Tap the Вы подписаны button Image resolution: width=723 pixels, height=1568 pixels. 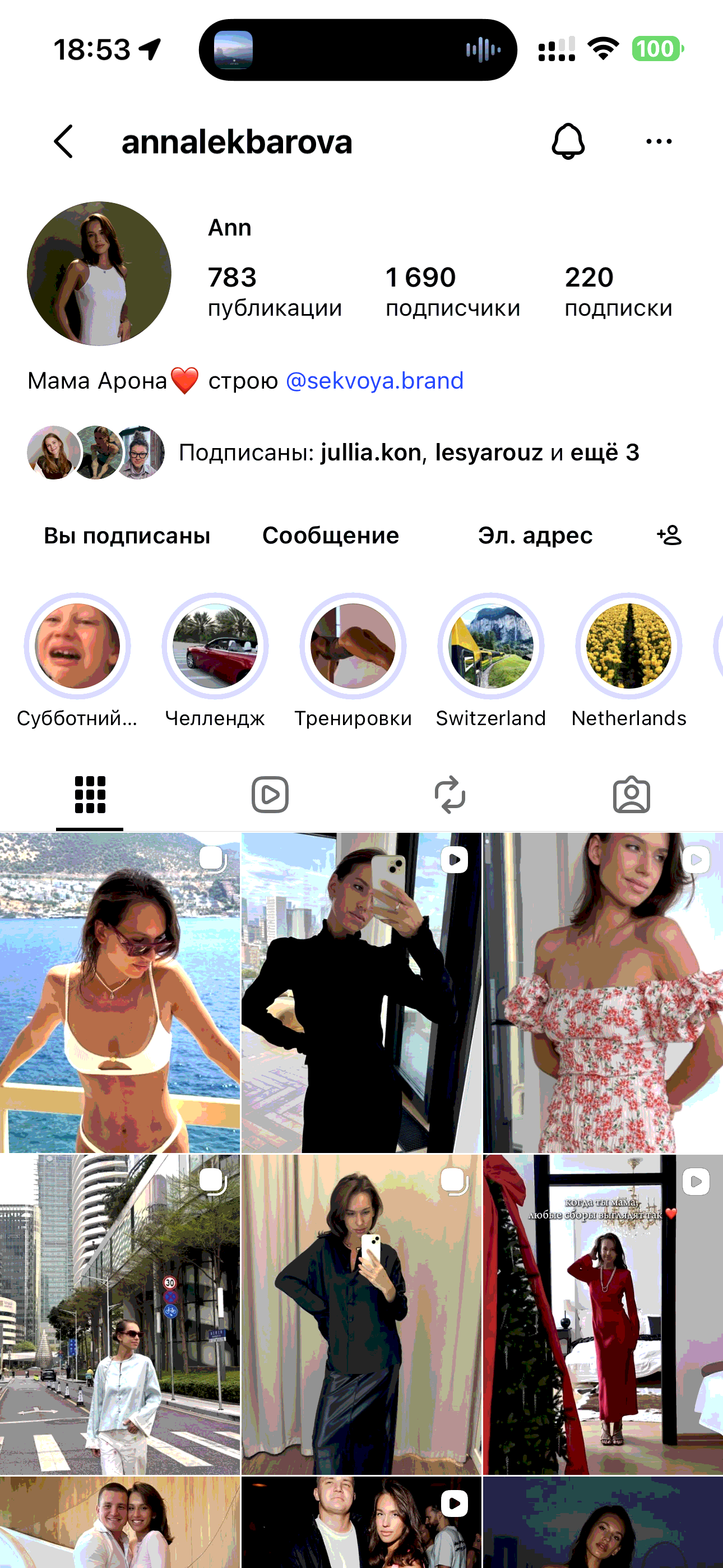tap(127, 536)
